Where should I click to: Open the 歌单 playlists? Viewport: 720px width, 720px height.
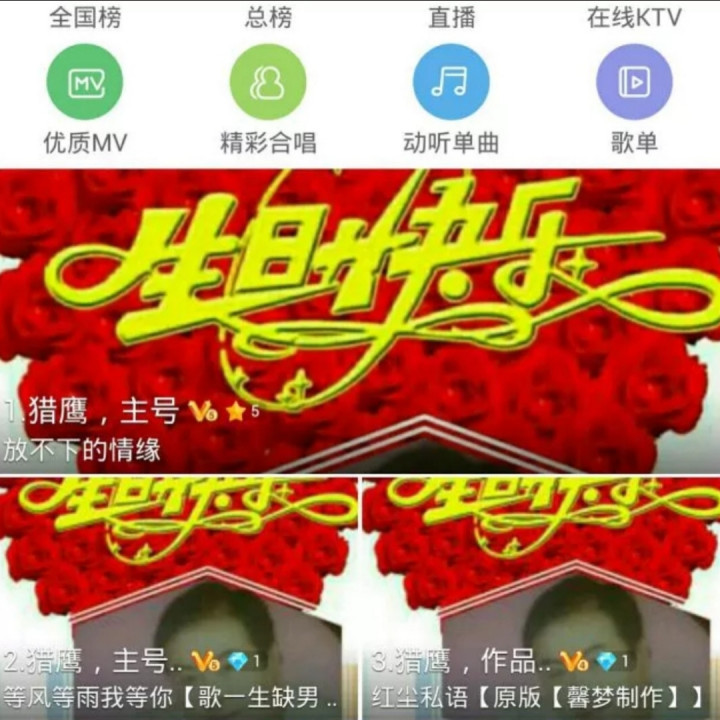[x=634, y=99]
